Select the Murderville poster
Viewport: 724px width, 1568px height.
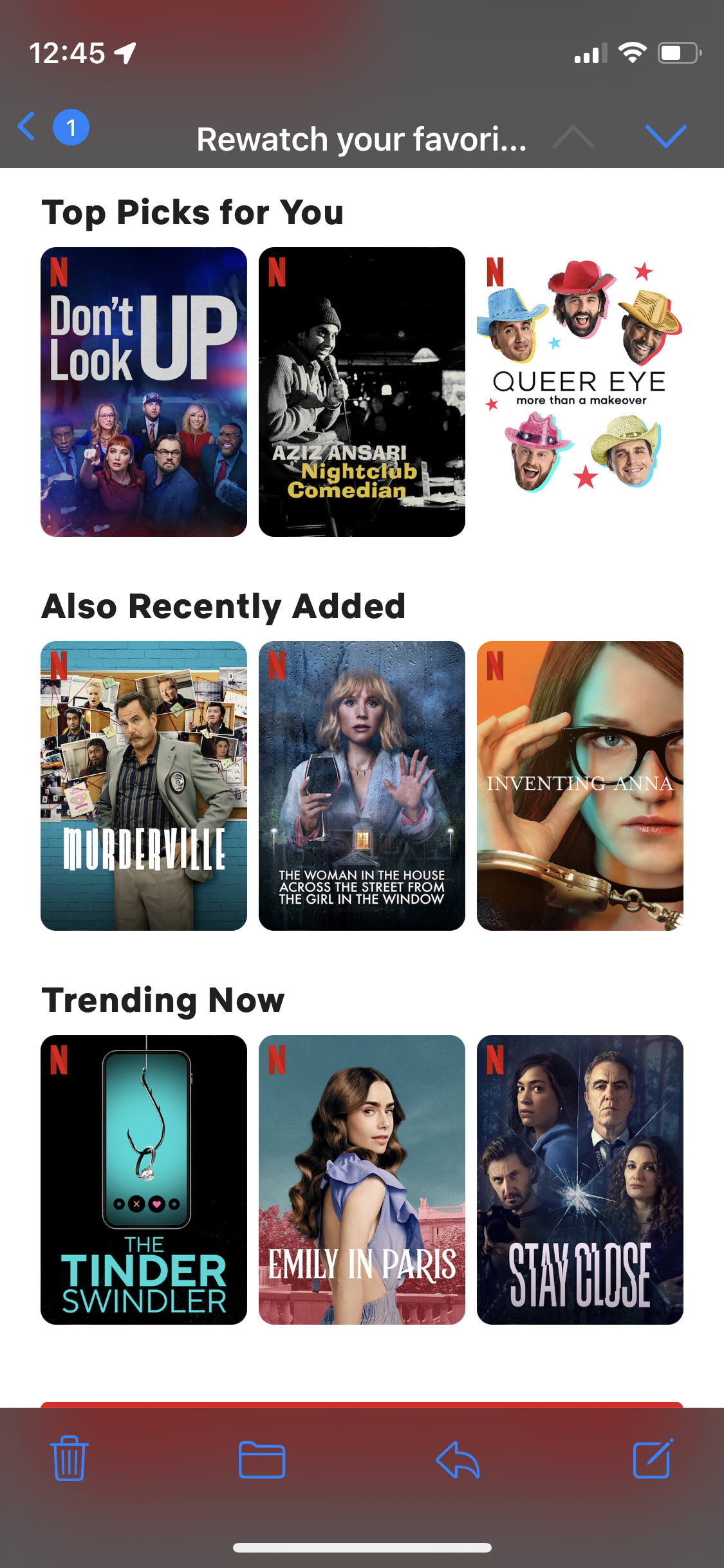(144, 786)
